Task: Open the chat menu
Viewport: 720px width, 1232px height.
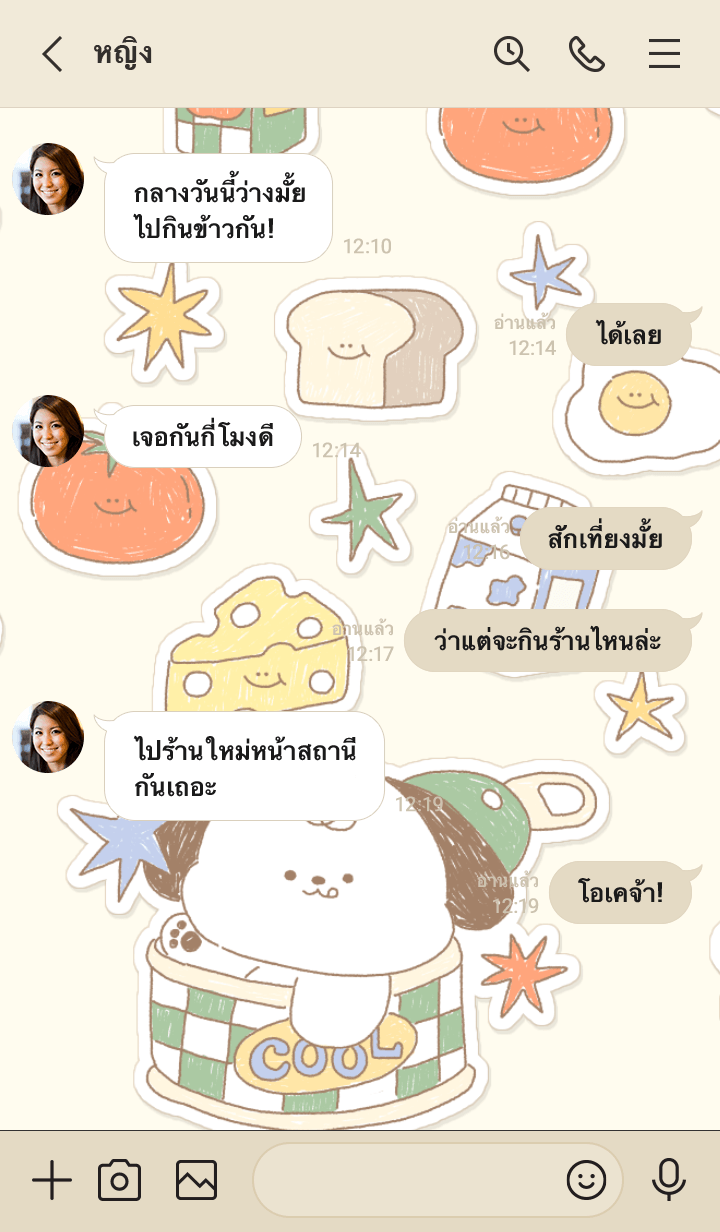Action: [664, 54]
